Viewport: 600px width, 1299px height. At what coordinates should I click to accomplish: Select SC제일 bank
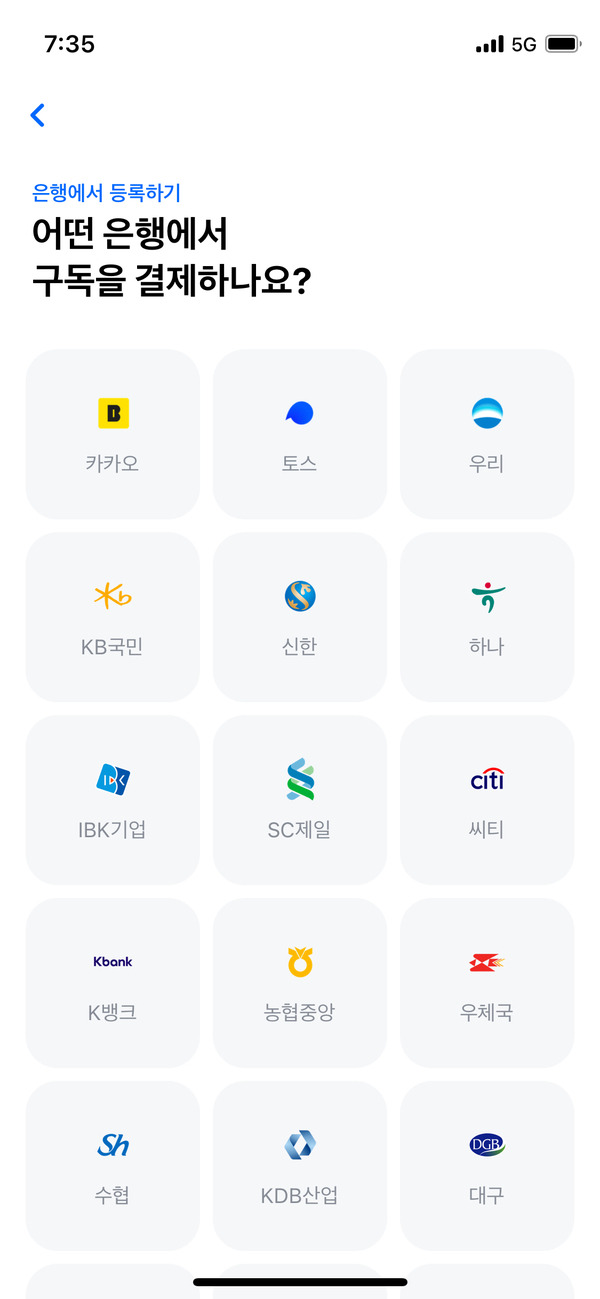299,800
